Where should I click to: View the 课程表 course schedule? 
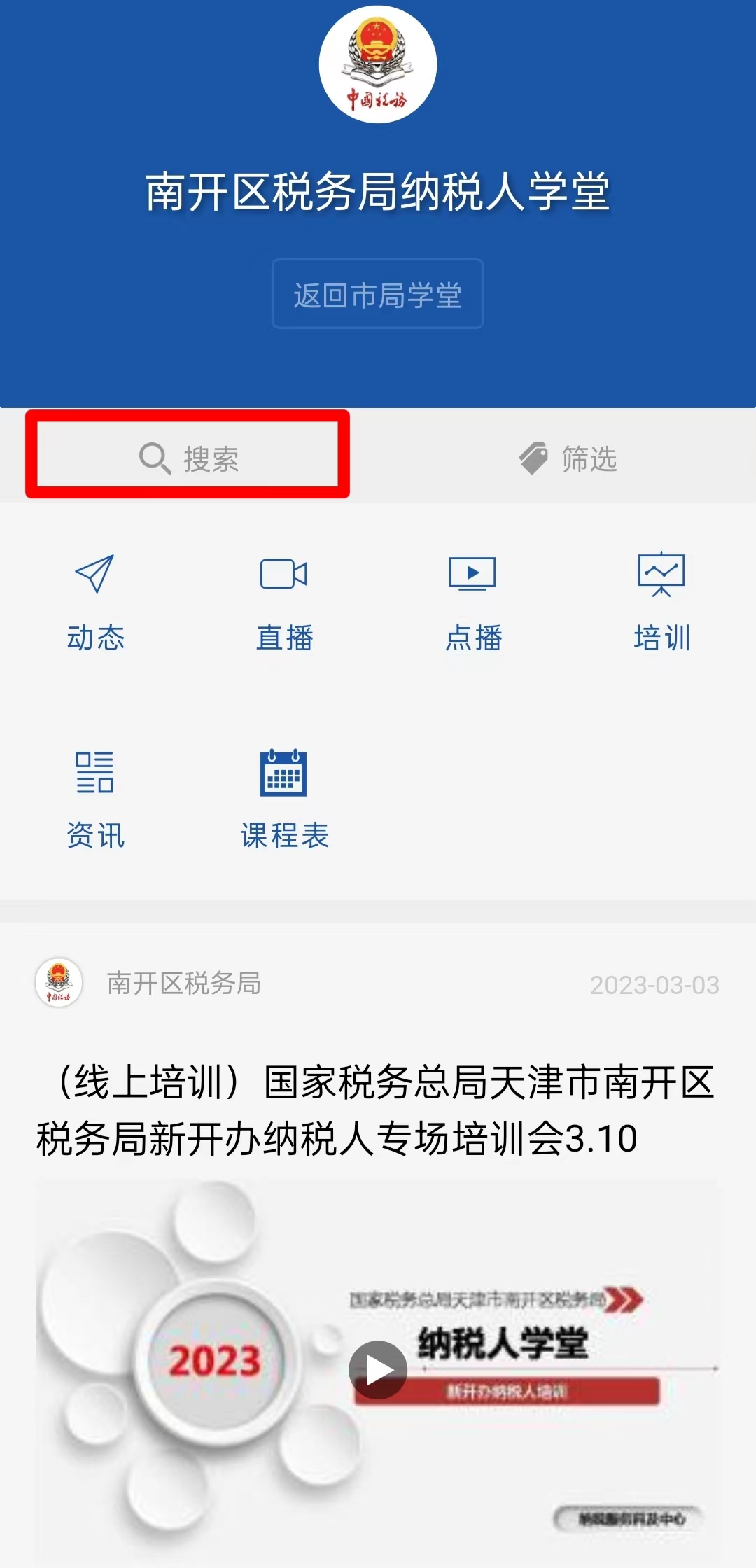click(x=284, y=799)
